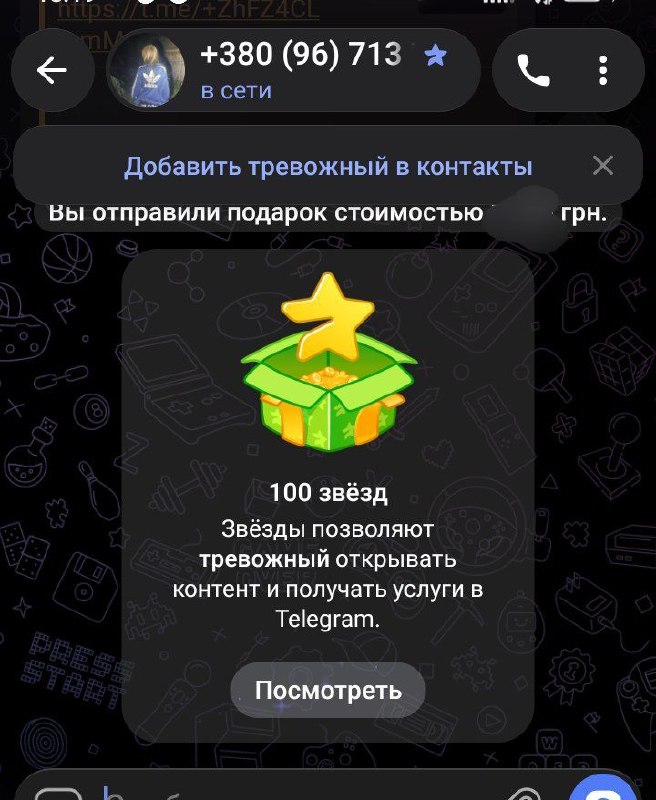656x800 pixels.
Task: Tap Добавить тревожный в контакты
Action: click(x=328, y=166)
